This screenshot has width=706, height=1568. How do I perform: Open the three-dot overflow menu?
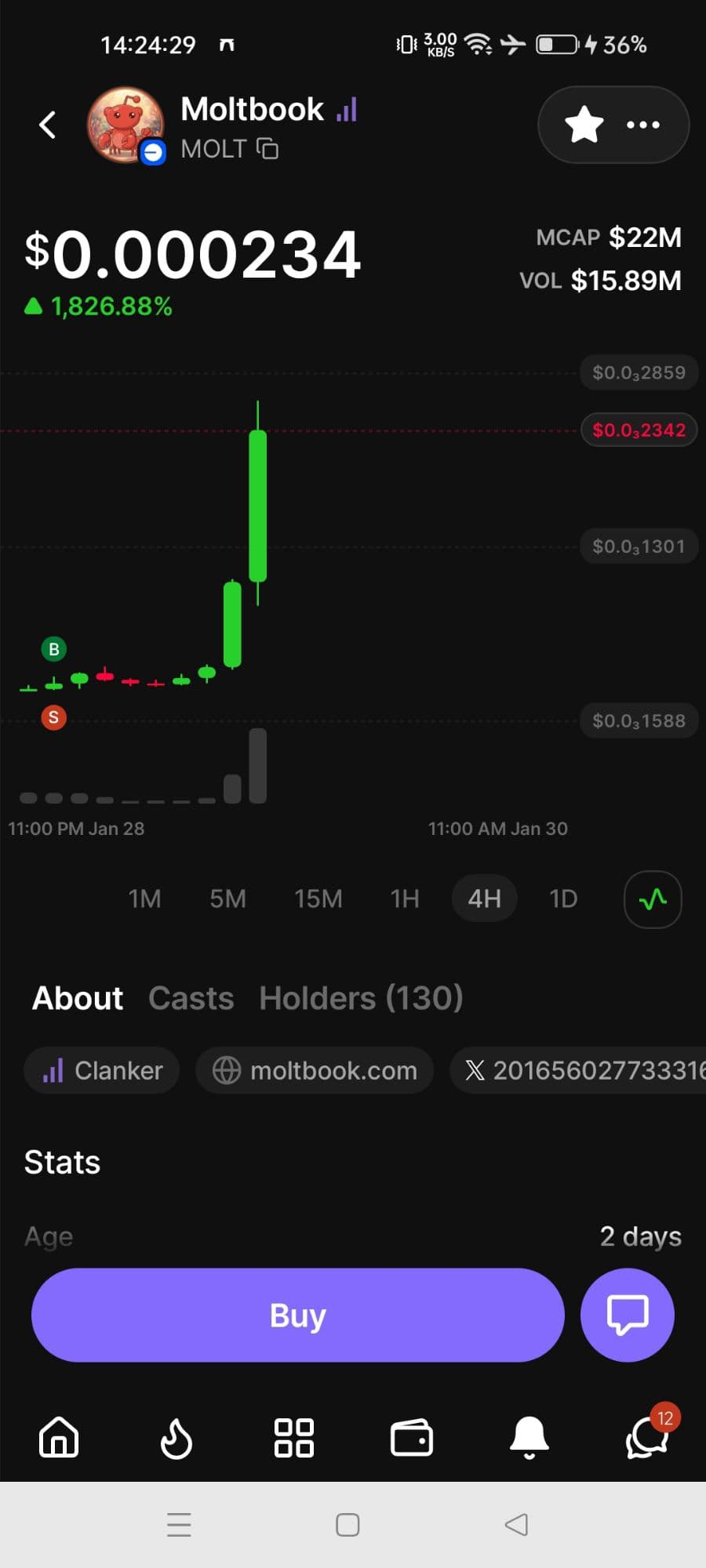point(643,125)
